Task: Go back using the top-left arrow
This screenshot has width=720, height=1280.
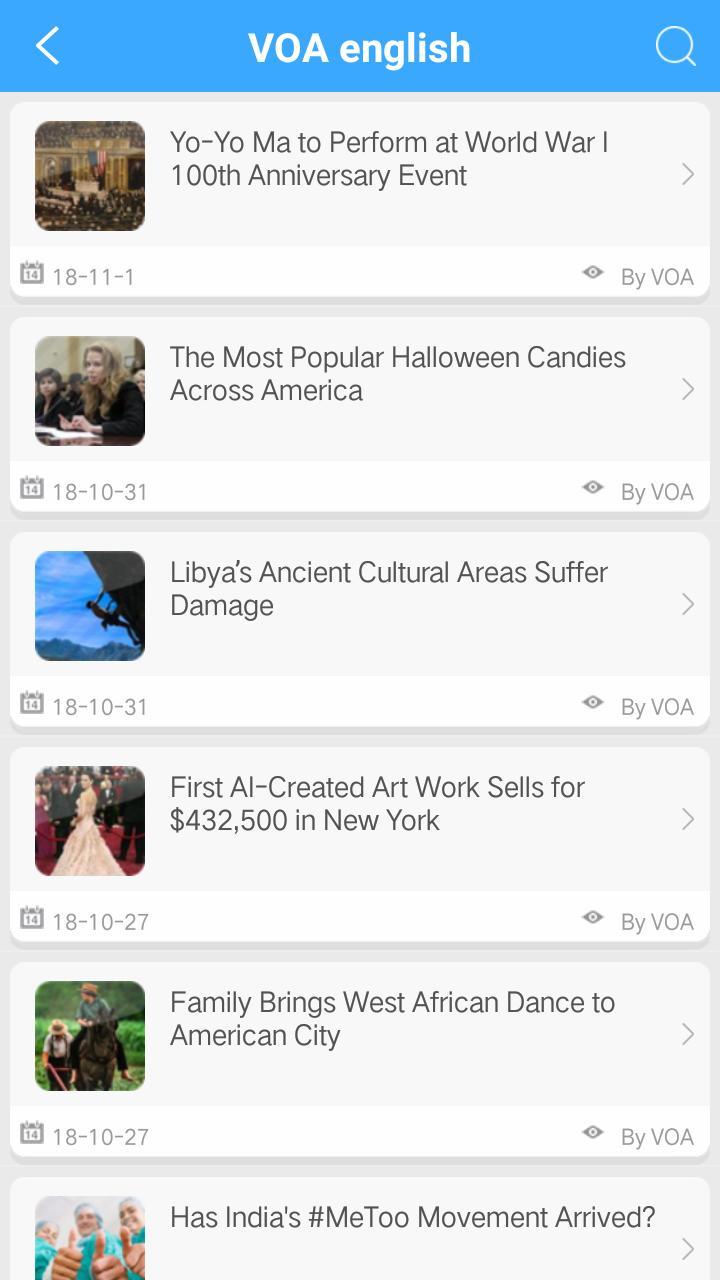Action: coord(47,47)
